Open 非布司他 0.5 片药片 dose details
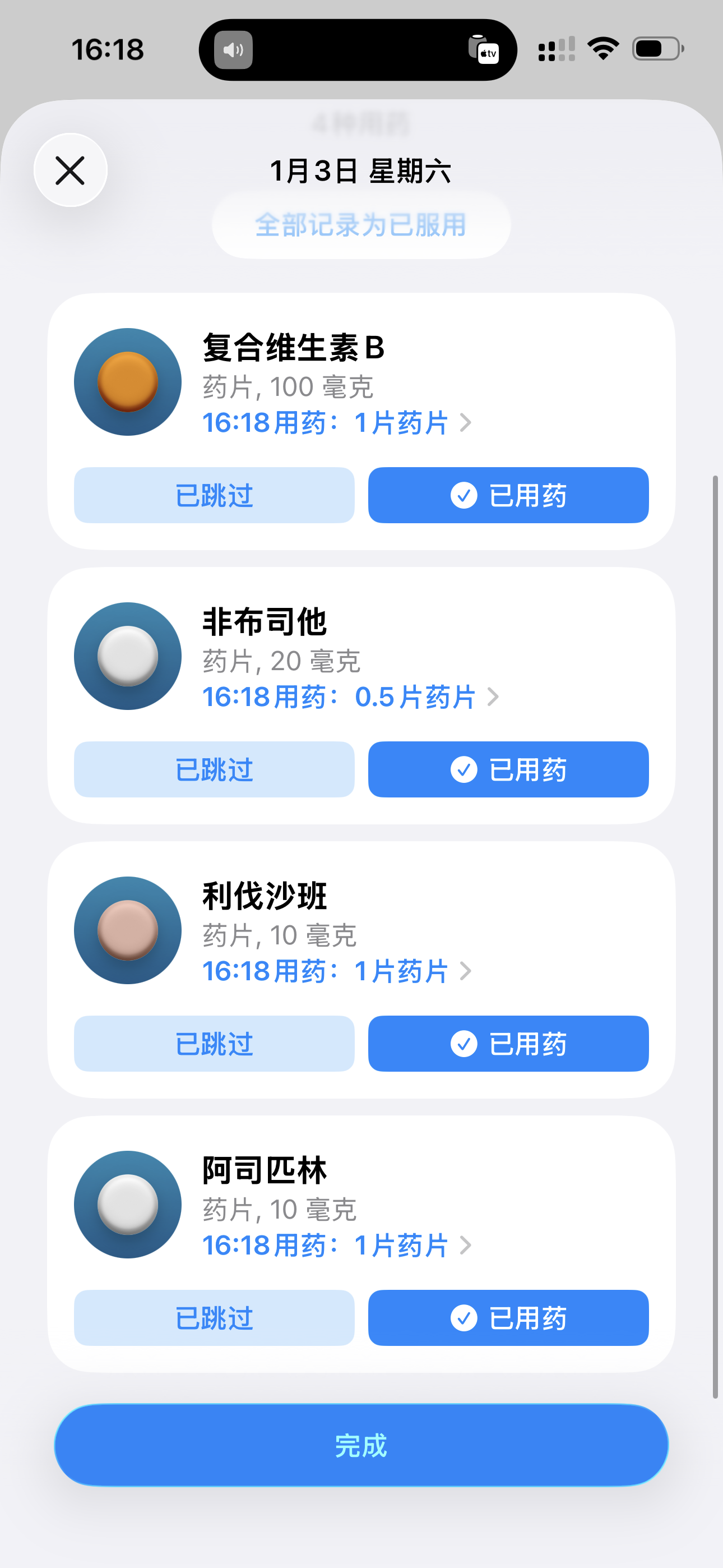Image resolution: width=723 pixels, height=1568 pixels. [350, 697]
